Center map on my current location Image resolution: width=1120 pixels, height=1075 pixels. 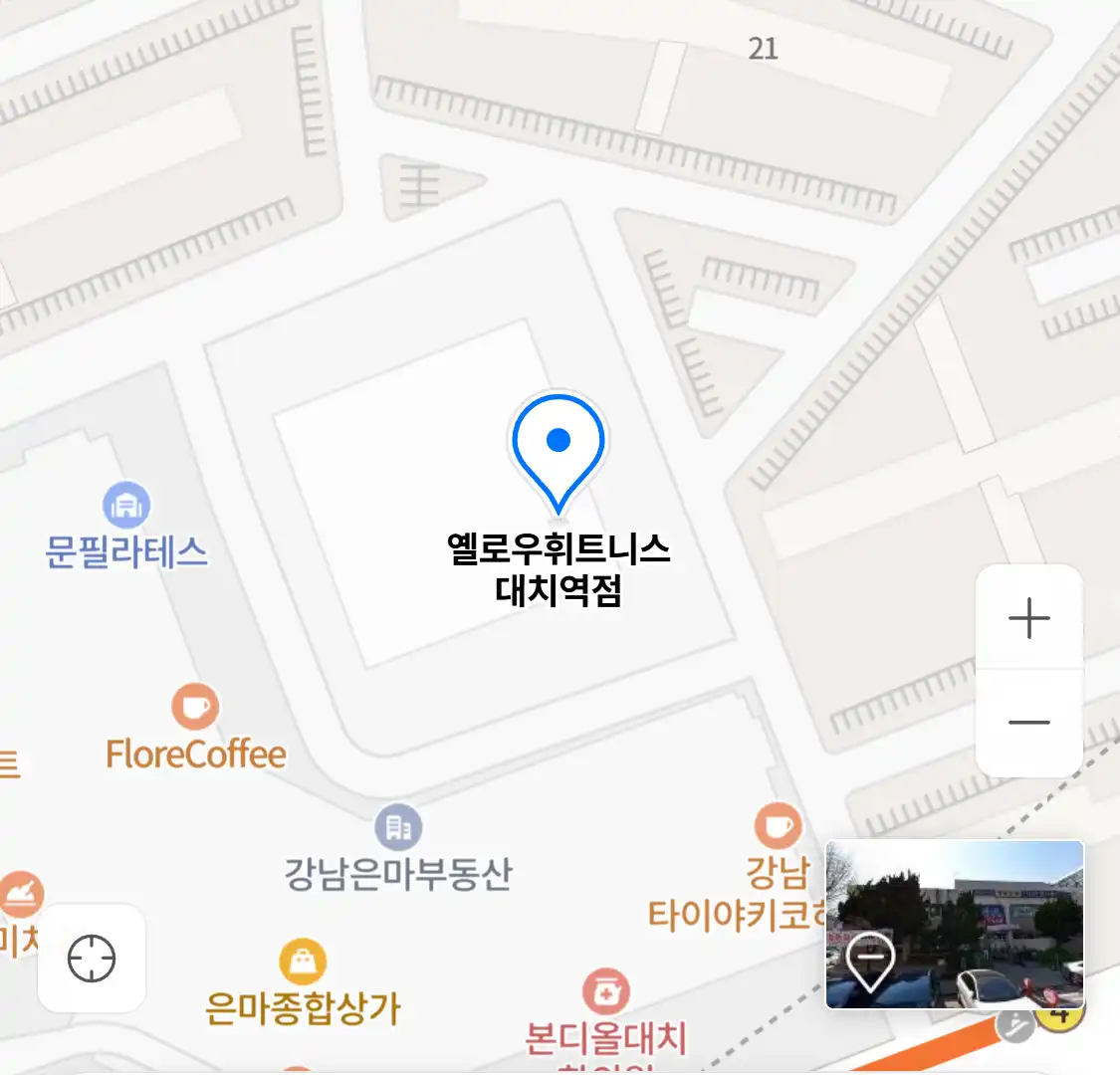[x=92, y=959]
